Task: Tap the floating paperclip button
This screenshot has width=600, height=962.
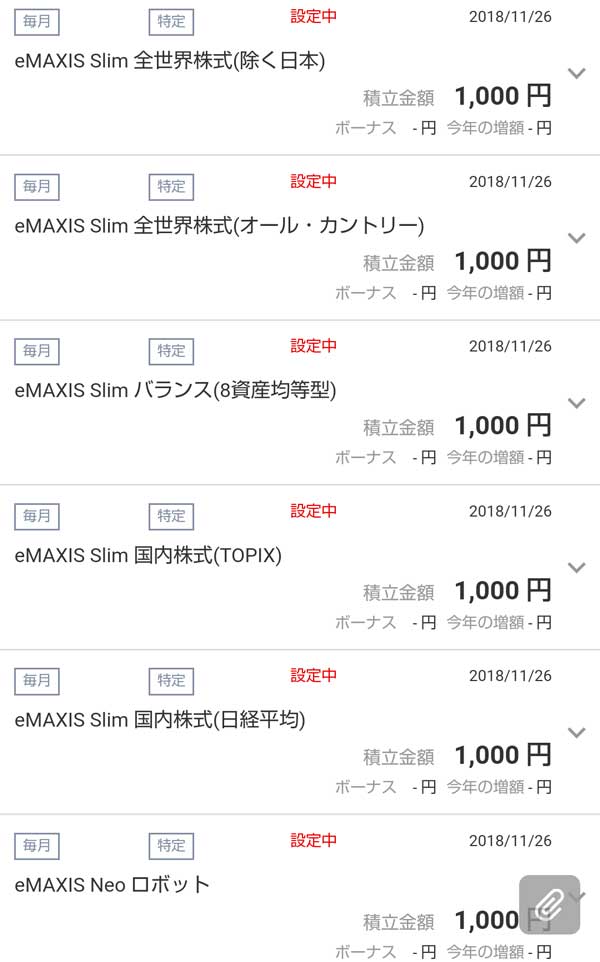Action: 549,905
